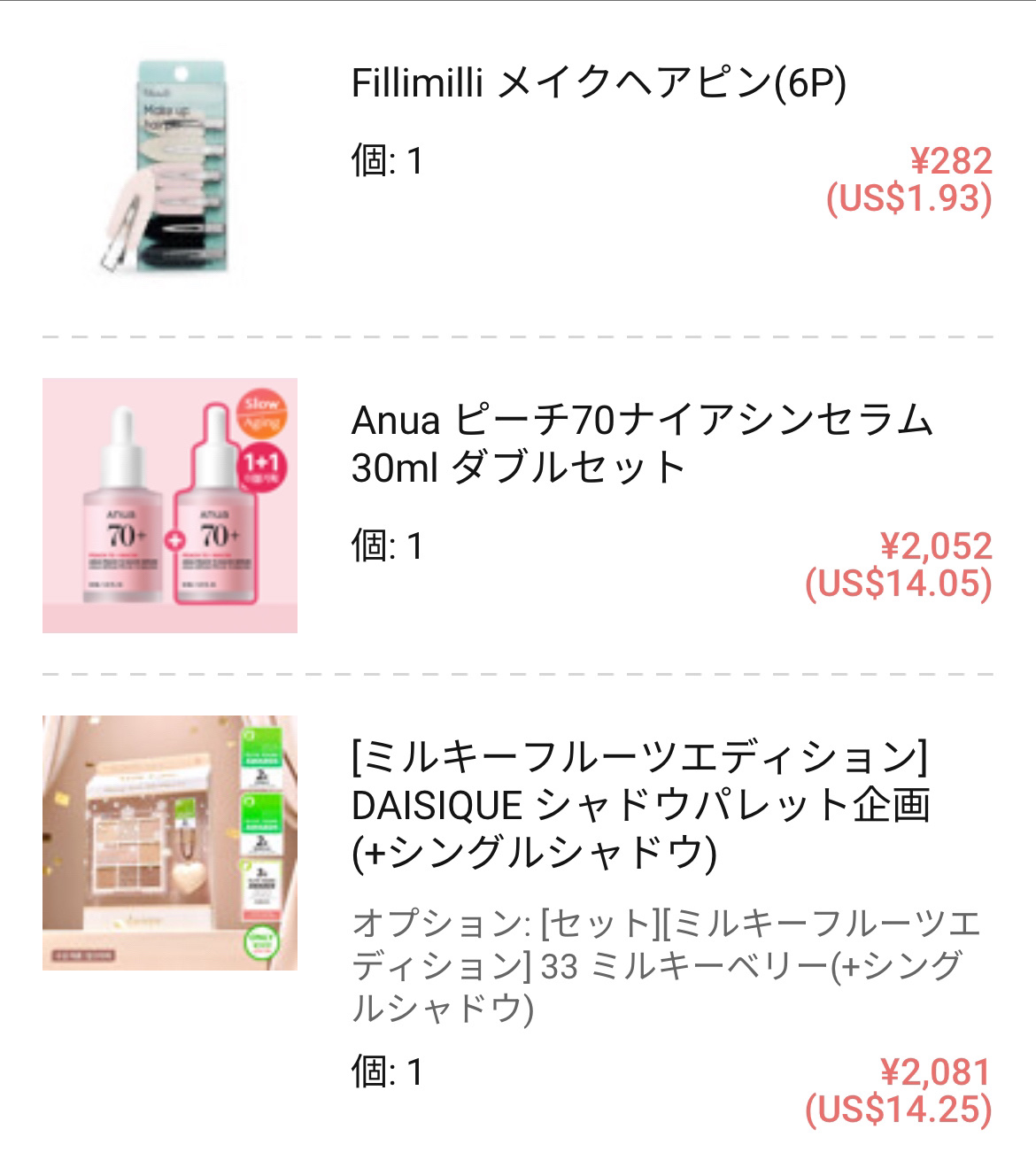1036x1168 pixels.
Task: Click the dashed divider between cart items
Action: click(x=518, y=336)
